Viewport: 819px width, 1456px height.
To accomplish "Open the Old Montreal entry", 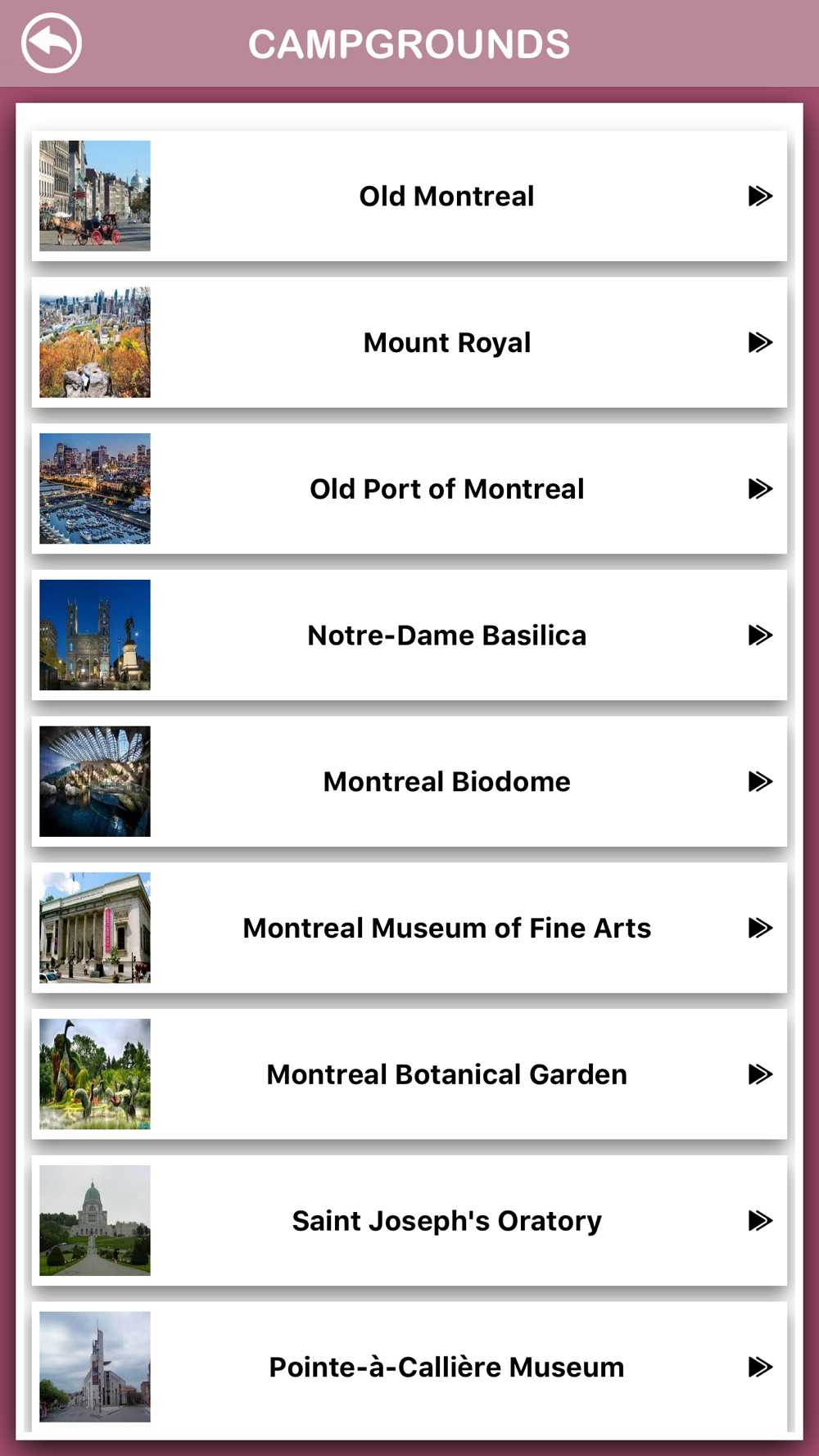I will click(x=409, y=196).
